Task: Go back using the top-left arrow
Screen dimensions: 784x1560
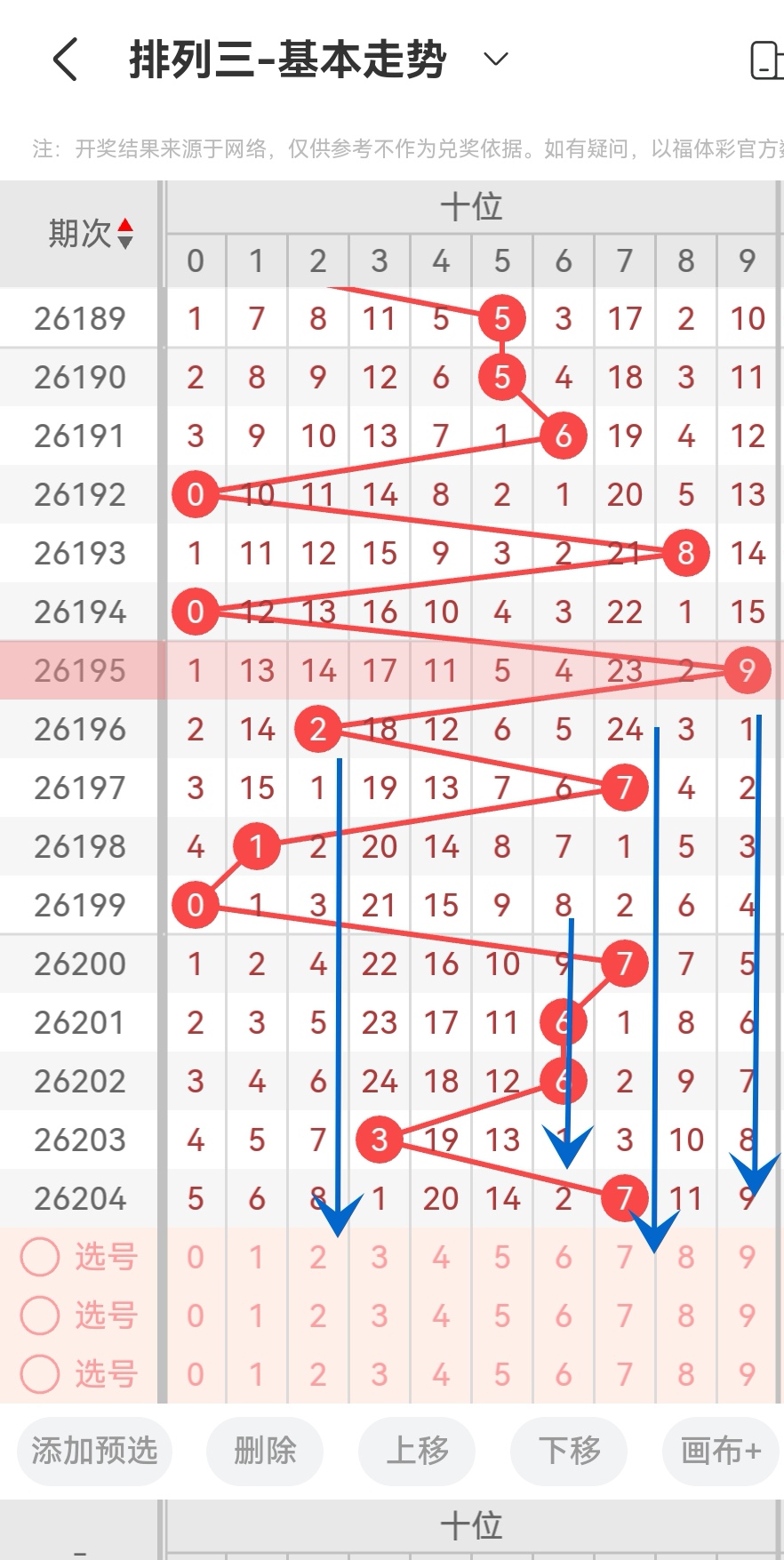Action: (x=65, y=60)
